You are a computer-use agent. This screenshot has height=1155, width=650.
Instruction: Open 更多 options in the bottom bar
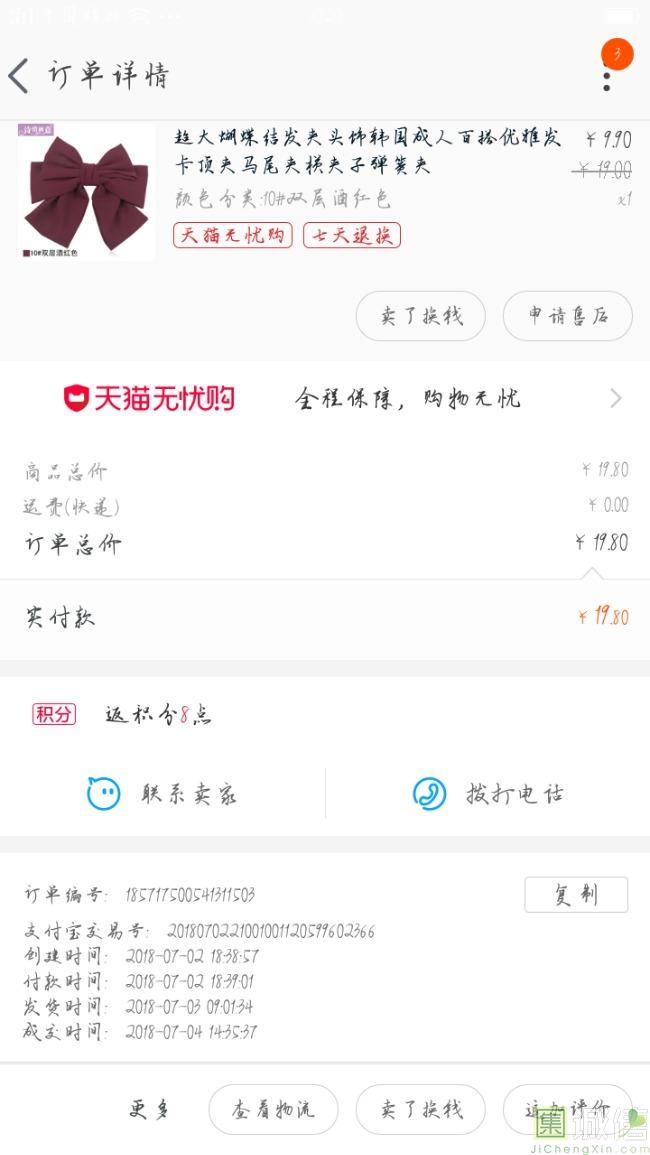[x=150, y=1109]
